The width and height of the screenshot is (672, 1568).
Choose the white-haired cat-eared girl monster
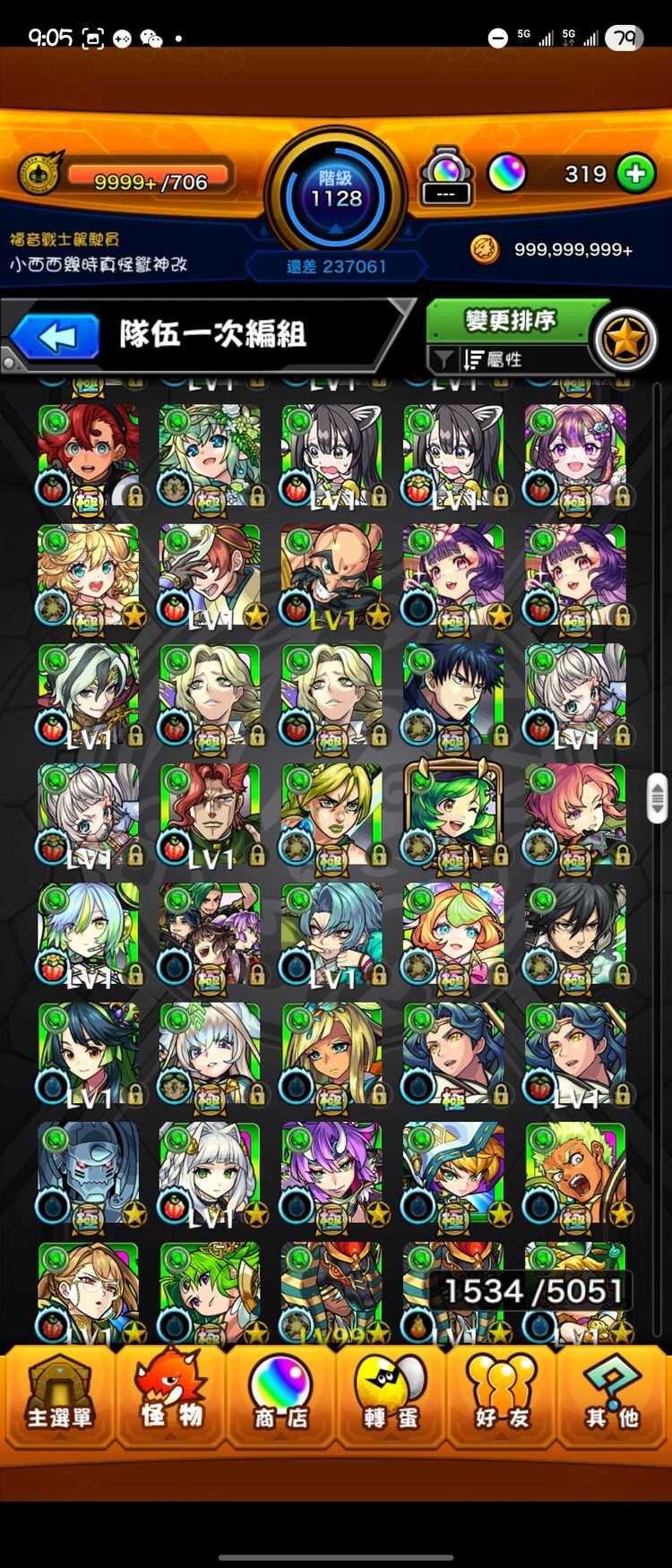tap(210, 1172)
